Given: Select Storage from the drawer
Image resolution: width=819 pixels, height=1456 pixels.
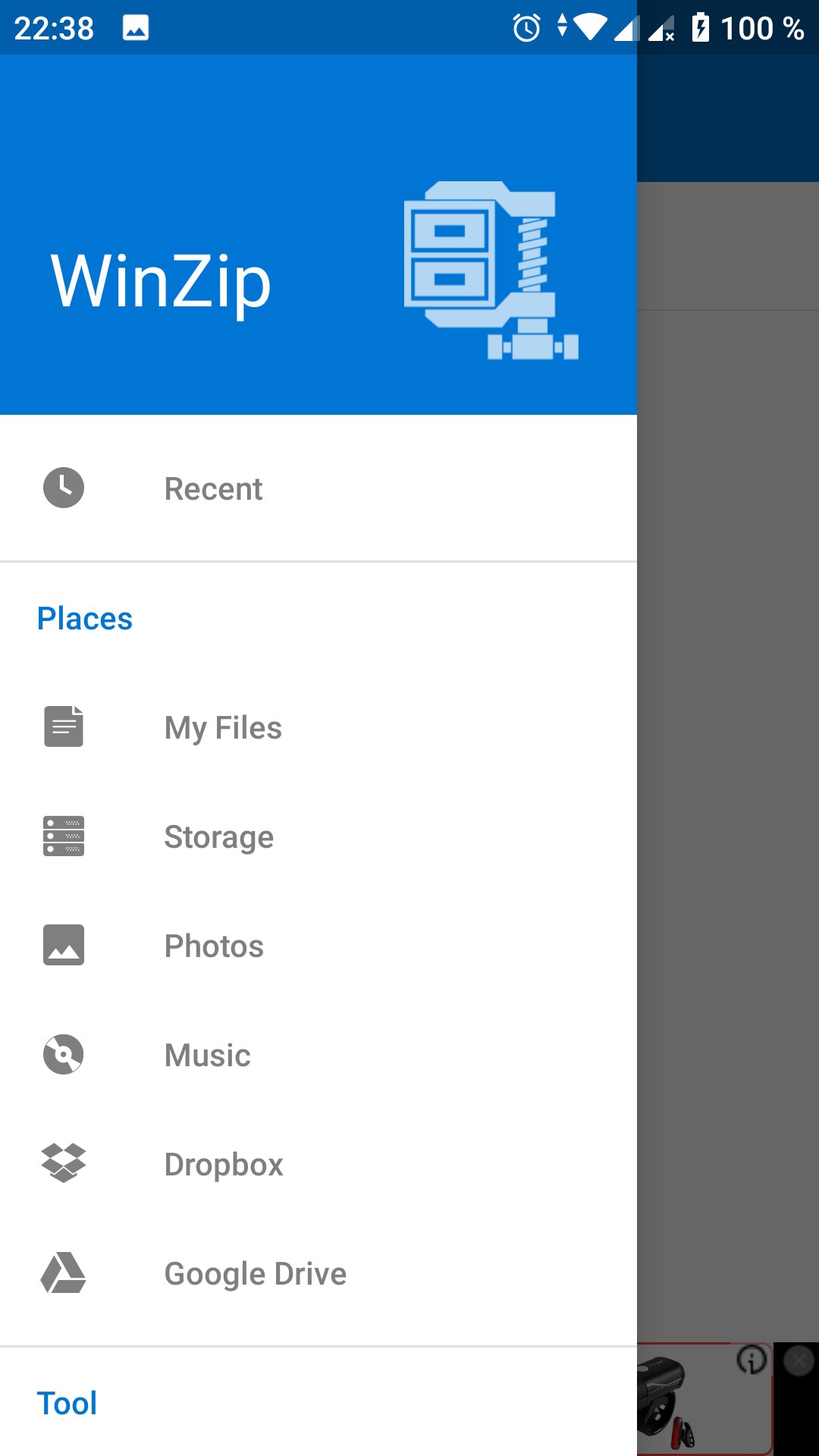Looking at the screenshot, I should 318,836.
